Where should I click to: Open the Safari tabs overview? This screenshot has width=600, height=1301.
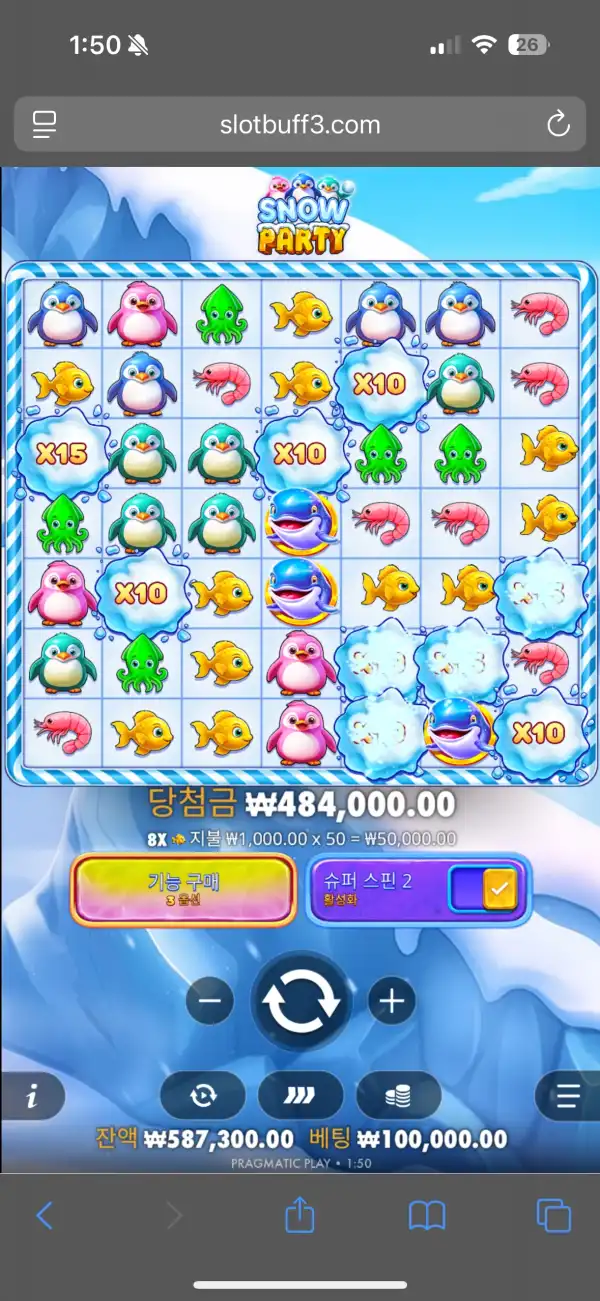click(x=554, y=1215)
